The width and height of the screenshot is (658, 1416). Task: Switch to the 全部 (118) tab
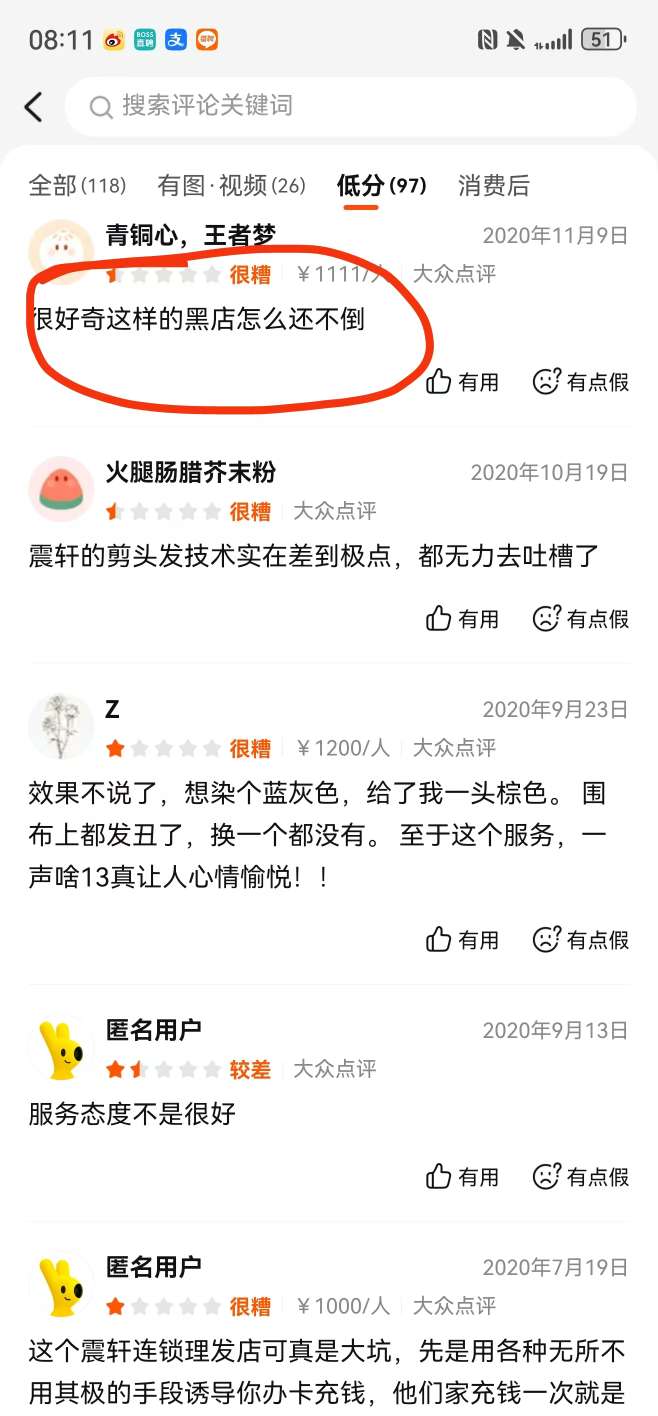(x=77, y=185)
